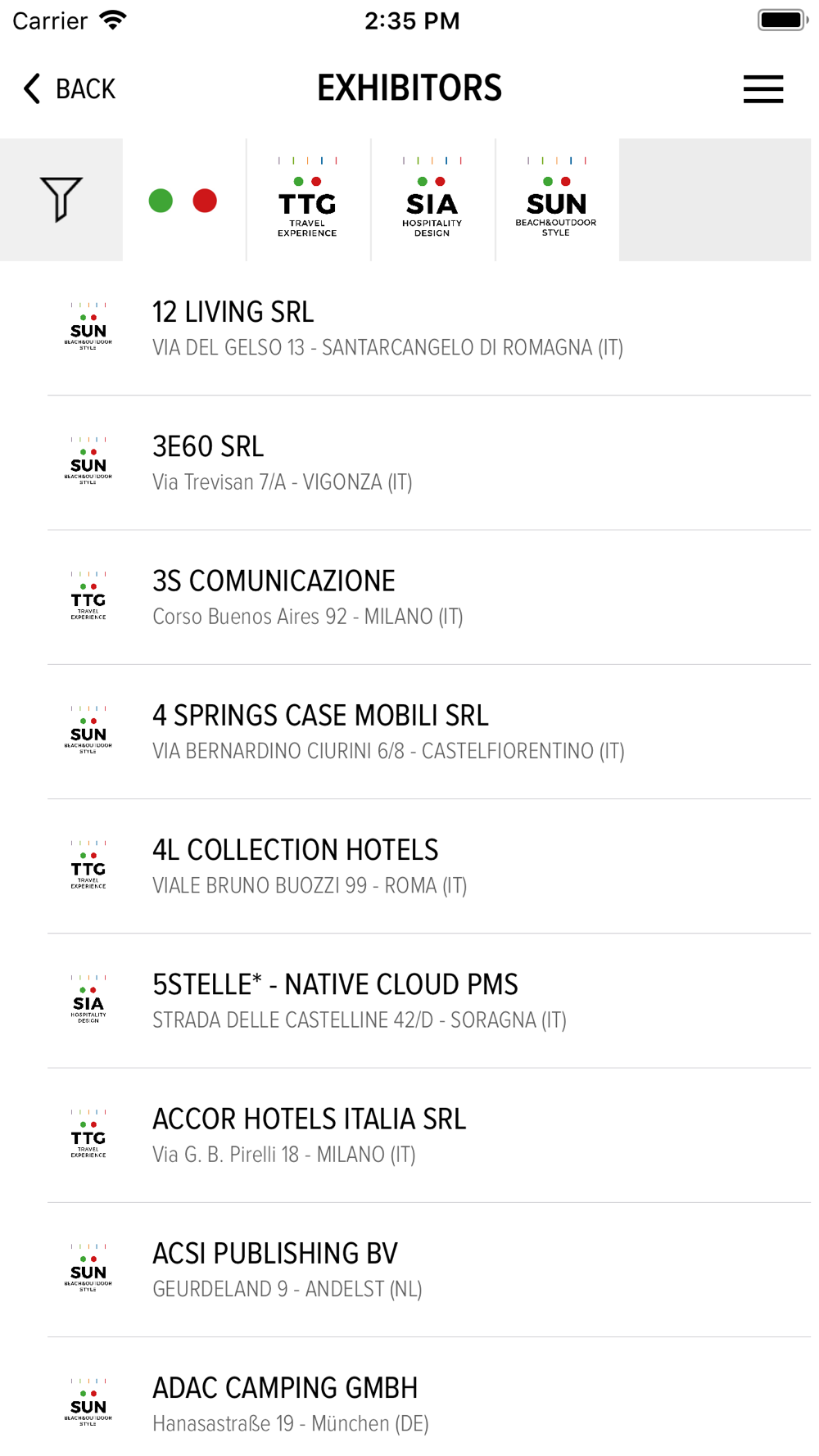Select the green and red dots filter
The height and width of the screenshot is (1456, 819).
point(183,200)
